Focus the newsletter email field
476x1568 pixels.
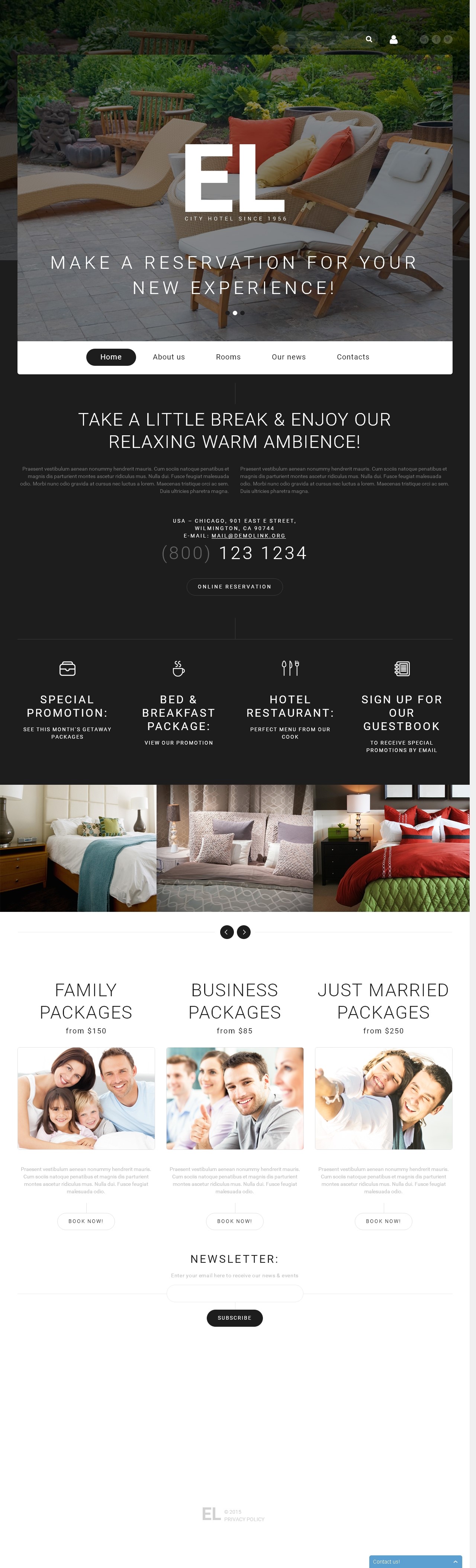point(234,1294)
